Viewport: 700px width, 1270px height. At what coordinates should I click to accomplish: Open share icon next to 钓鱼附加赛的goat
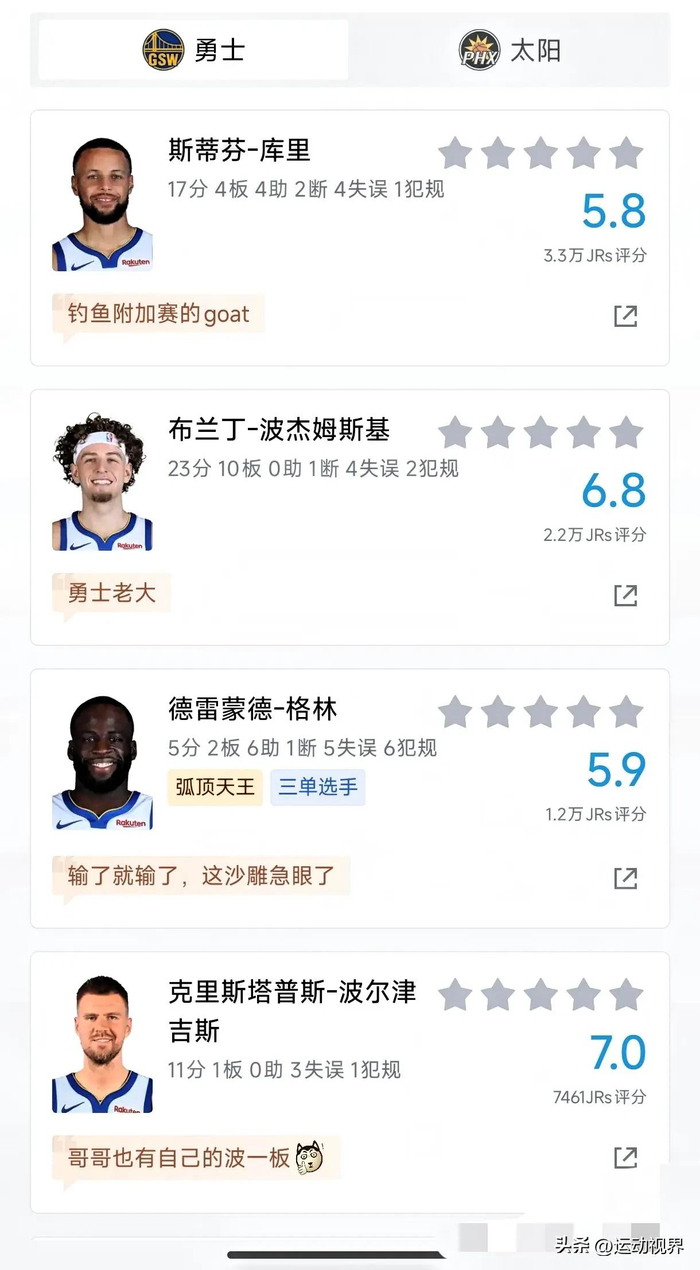pyautogui.click(x=625, y=316)
